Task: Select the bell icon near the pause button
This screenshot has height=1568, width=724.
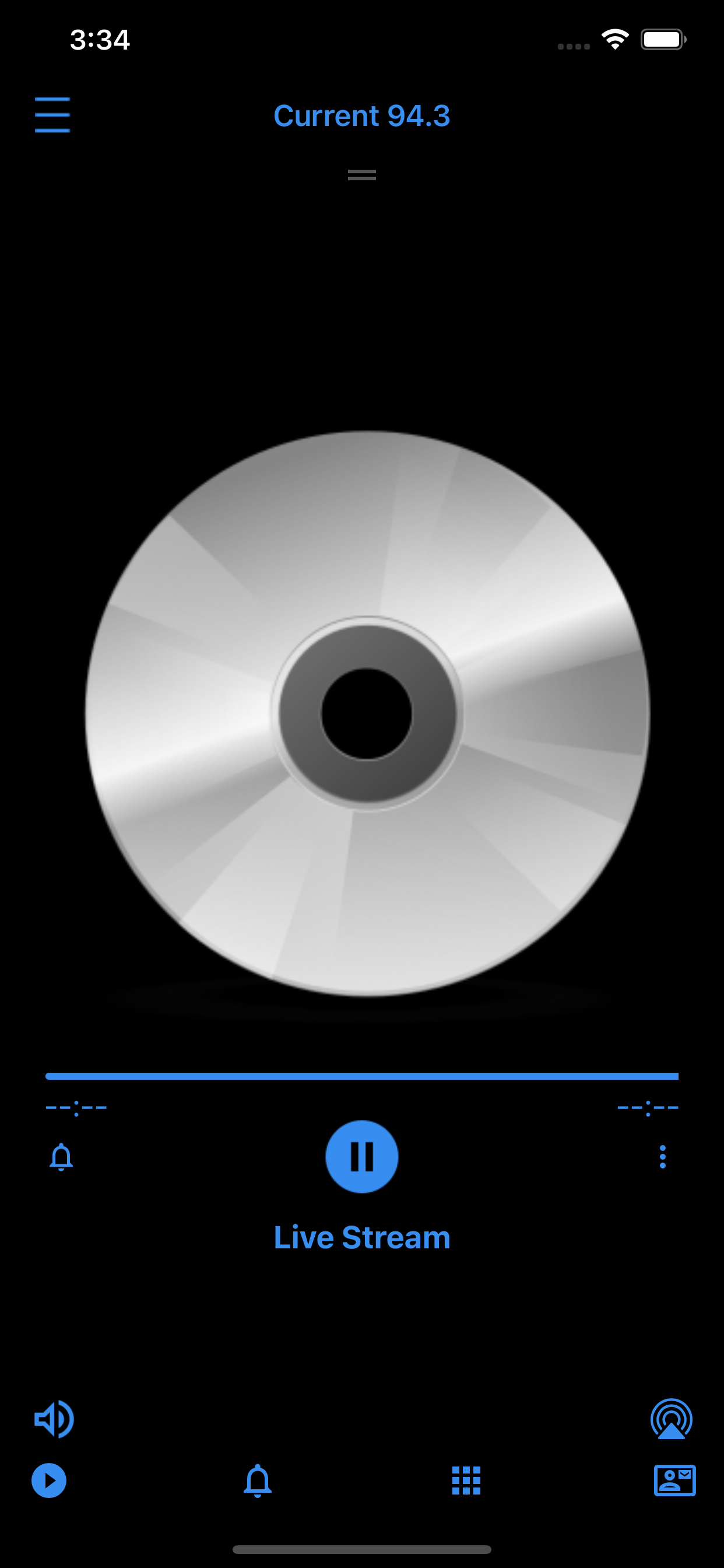Action: (61, 1156)
